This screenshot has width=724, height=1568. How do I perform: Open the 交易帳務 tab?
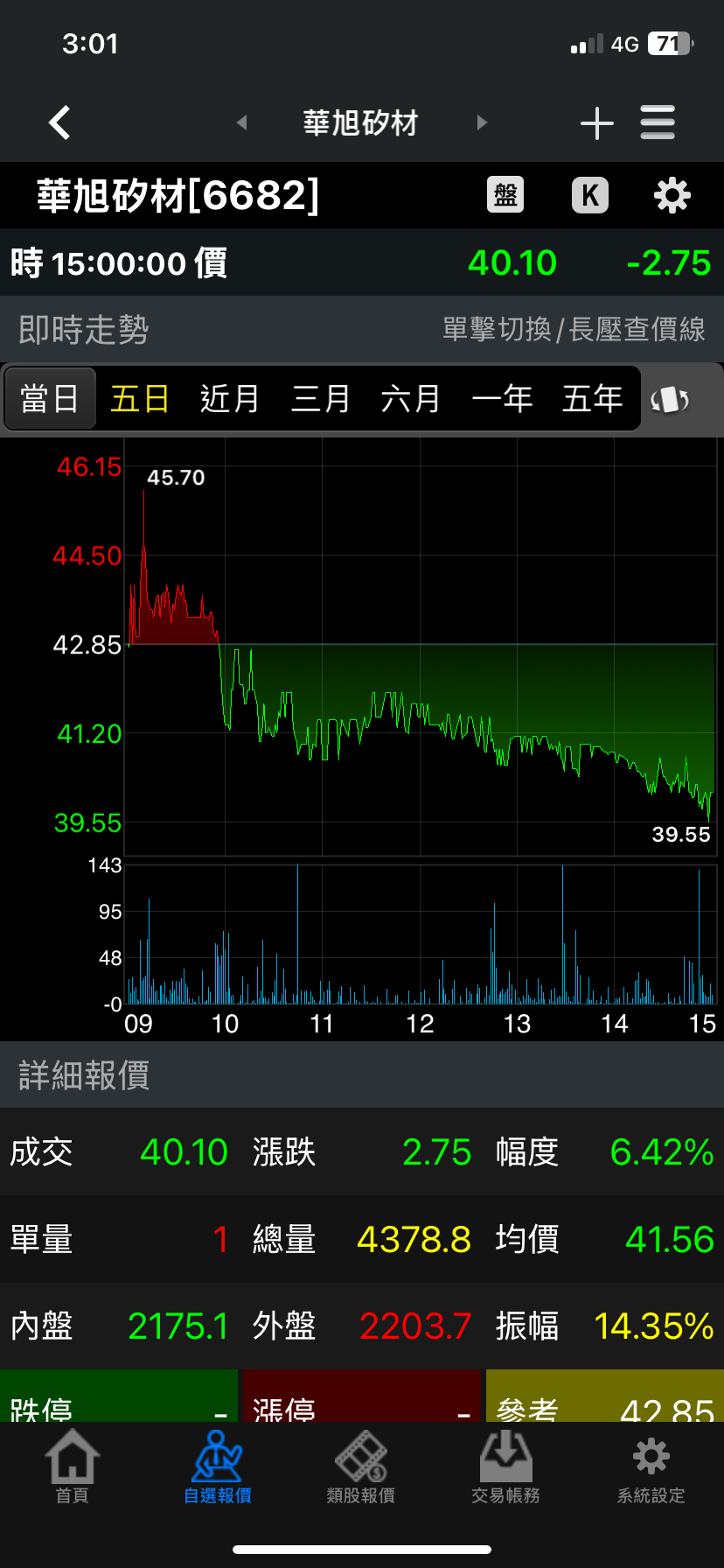coord(505,1464)
